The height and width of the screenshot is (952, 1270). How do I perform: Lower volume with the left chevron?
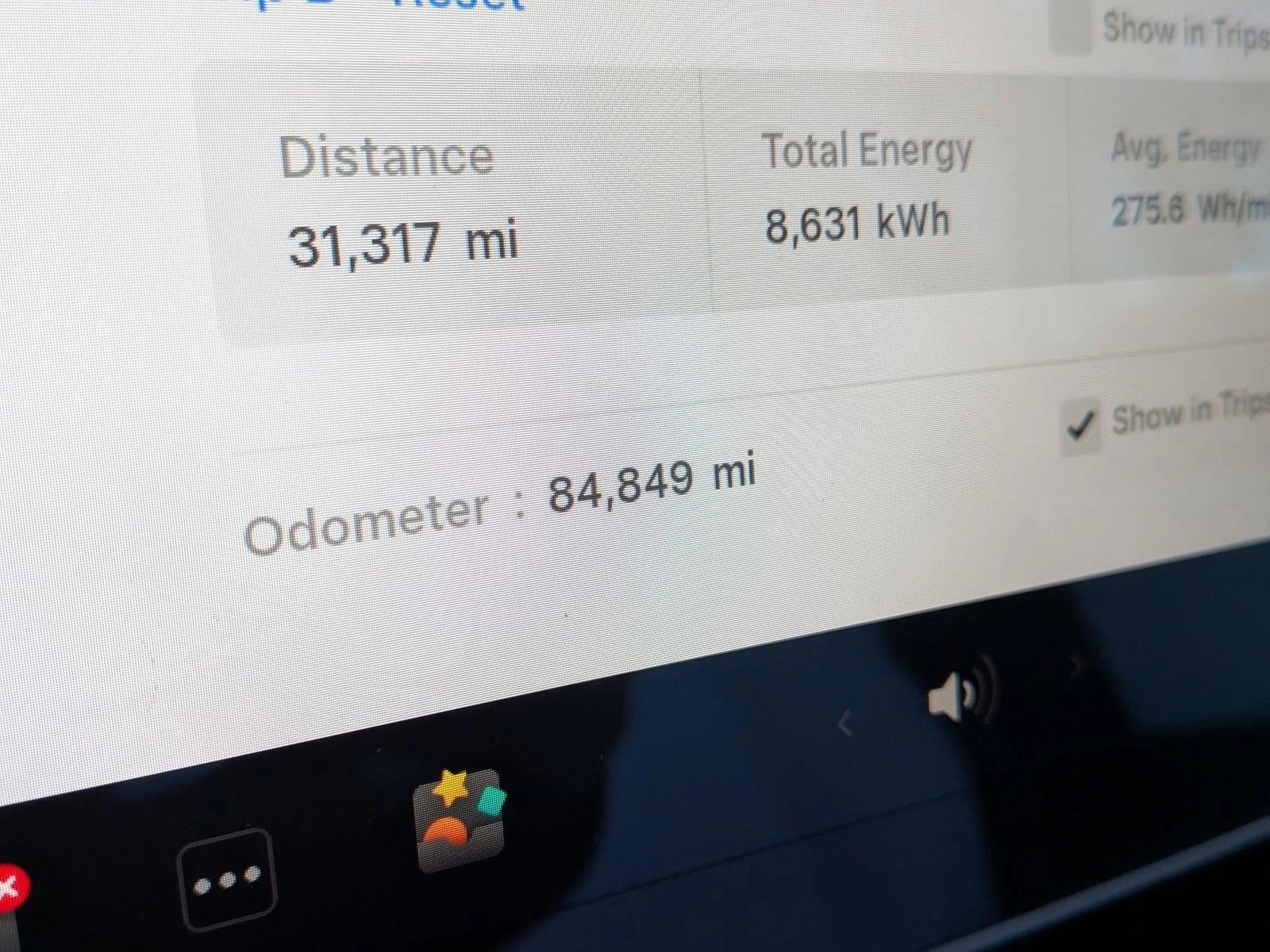click(x=845, y=723)
